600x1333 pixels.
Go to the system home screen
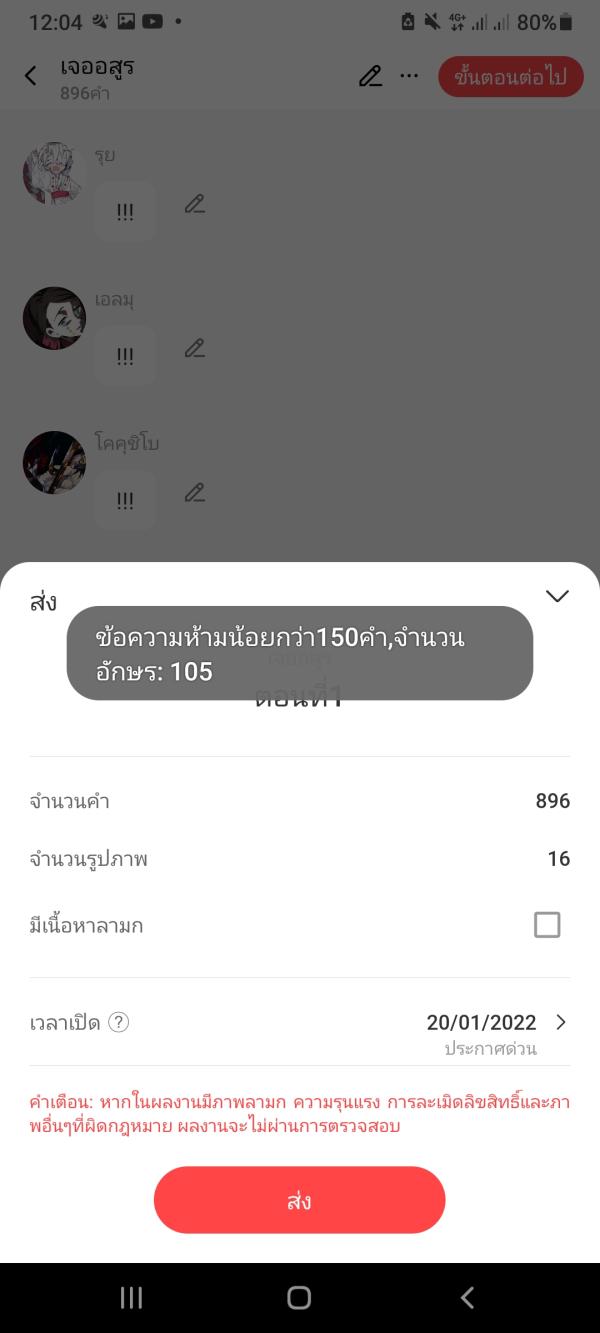299,1297
